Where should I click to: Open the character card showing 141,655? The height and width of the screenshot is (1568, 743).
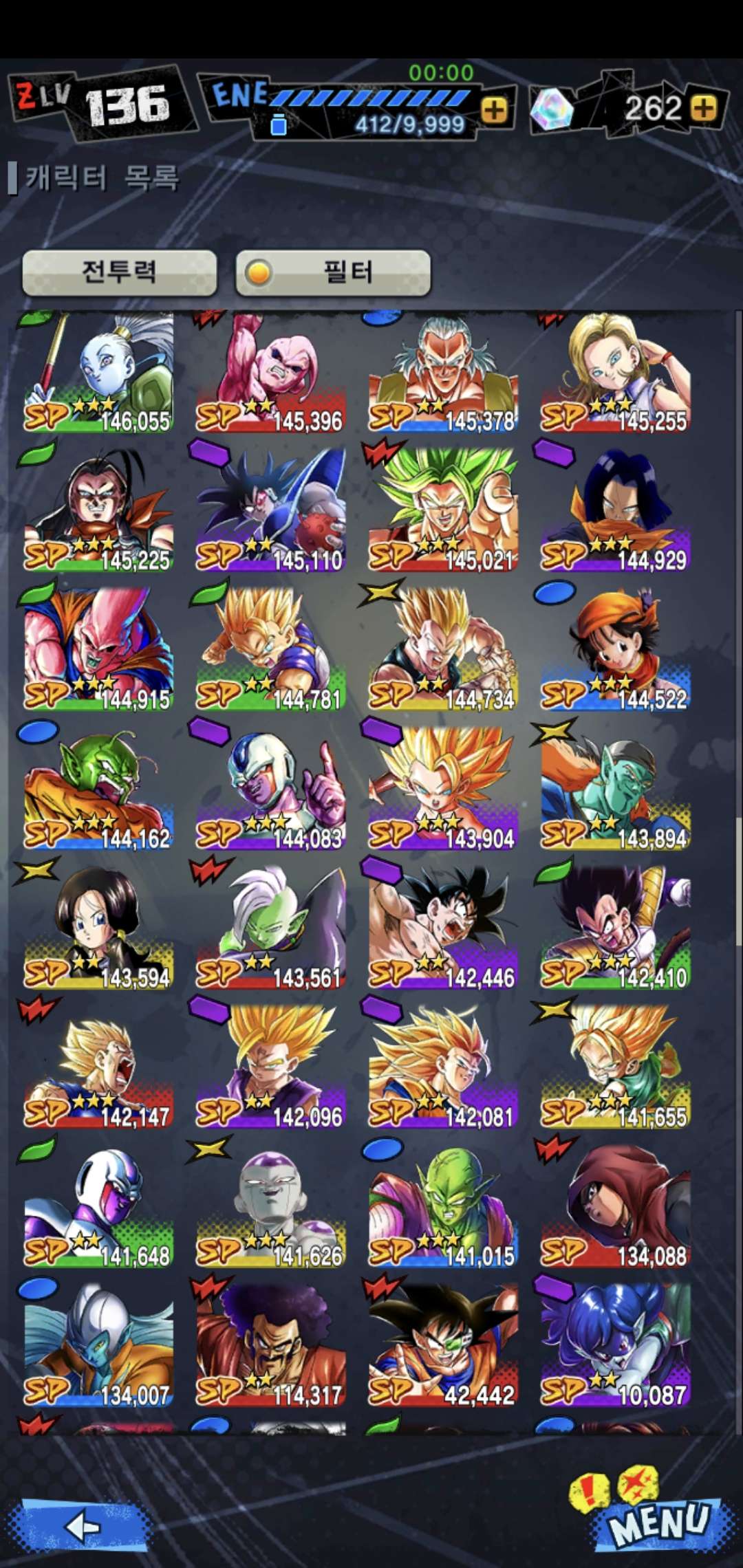coord(615,1066)
